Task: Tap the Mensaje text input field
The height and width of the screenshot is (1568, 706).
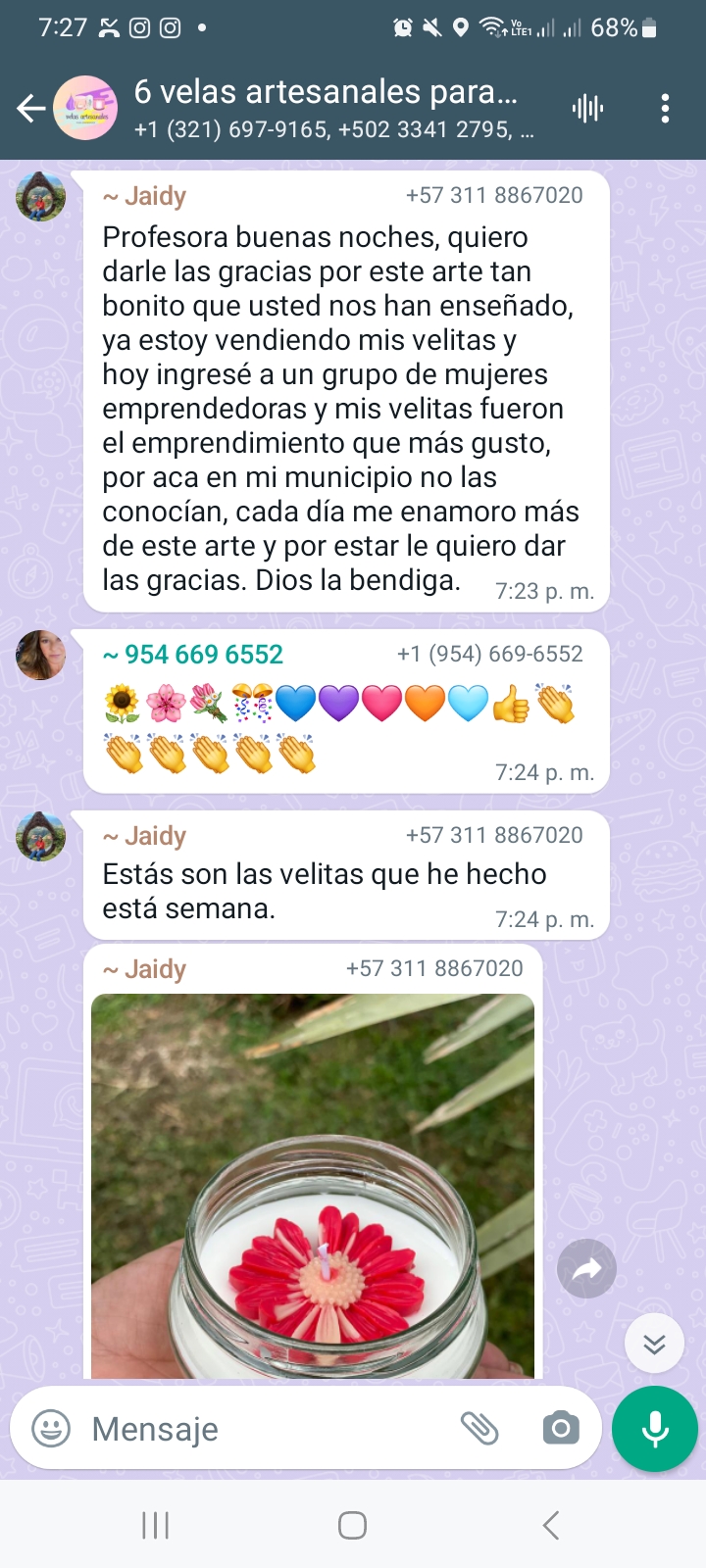Action: pos(196,1429)
